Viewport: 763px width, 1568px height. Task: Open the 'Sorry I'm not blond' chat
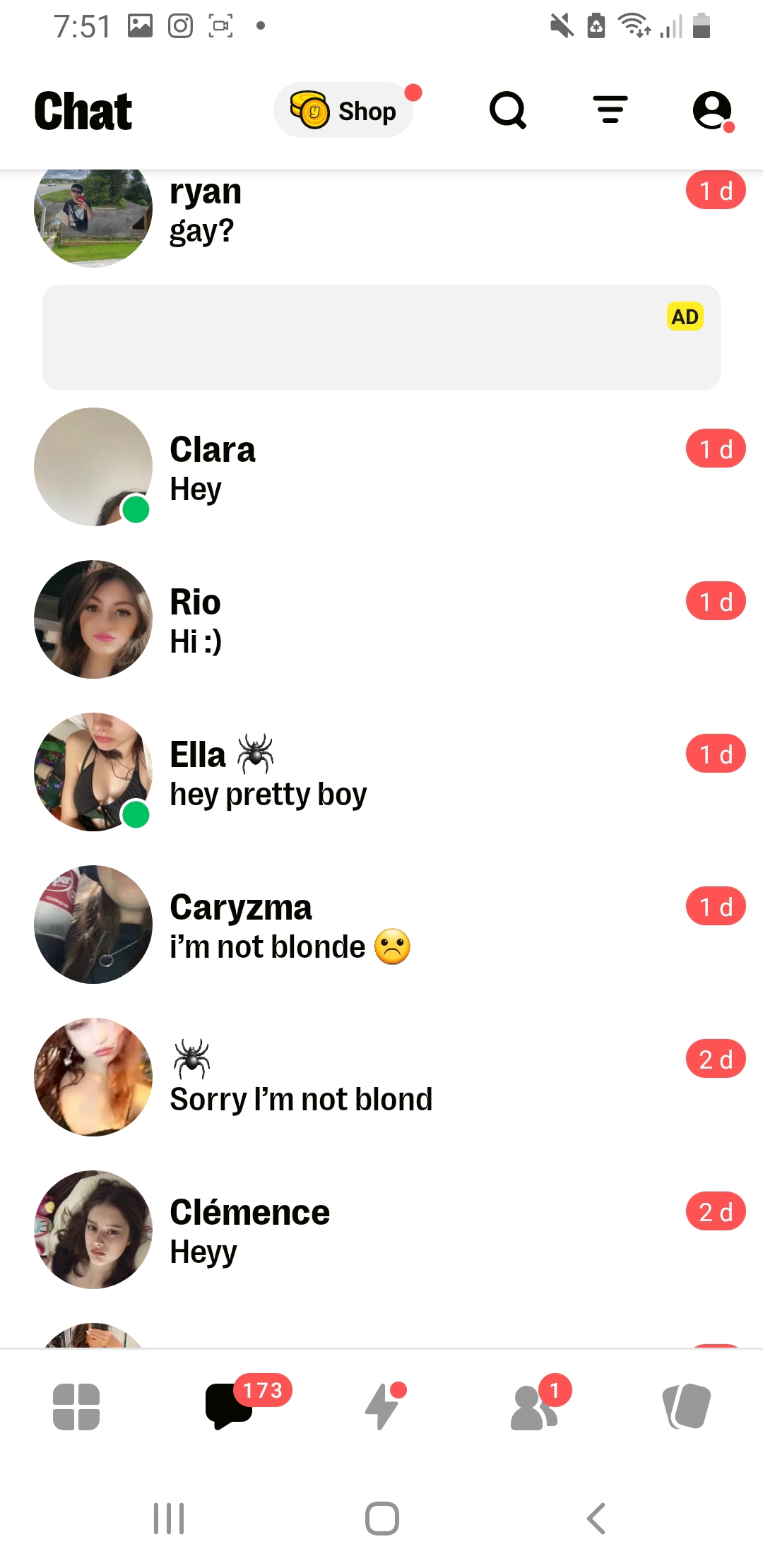(x=381, y=1078)
